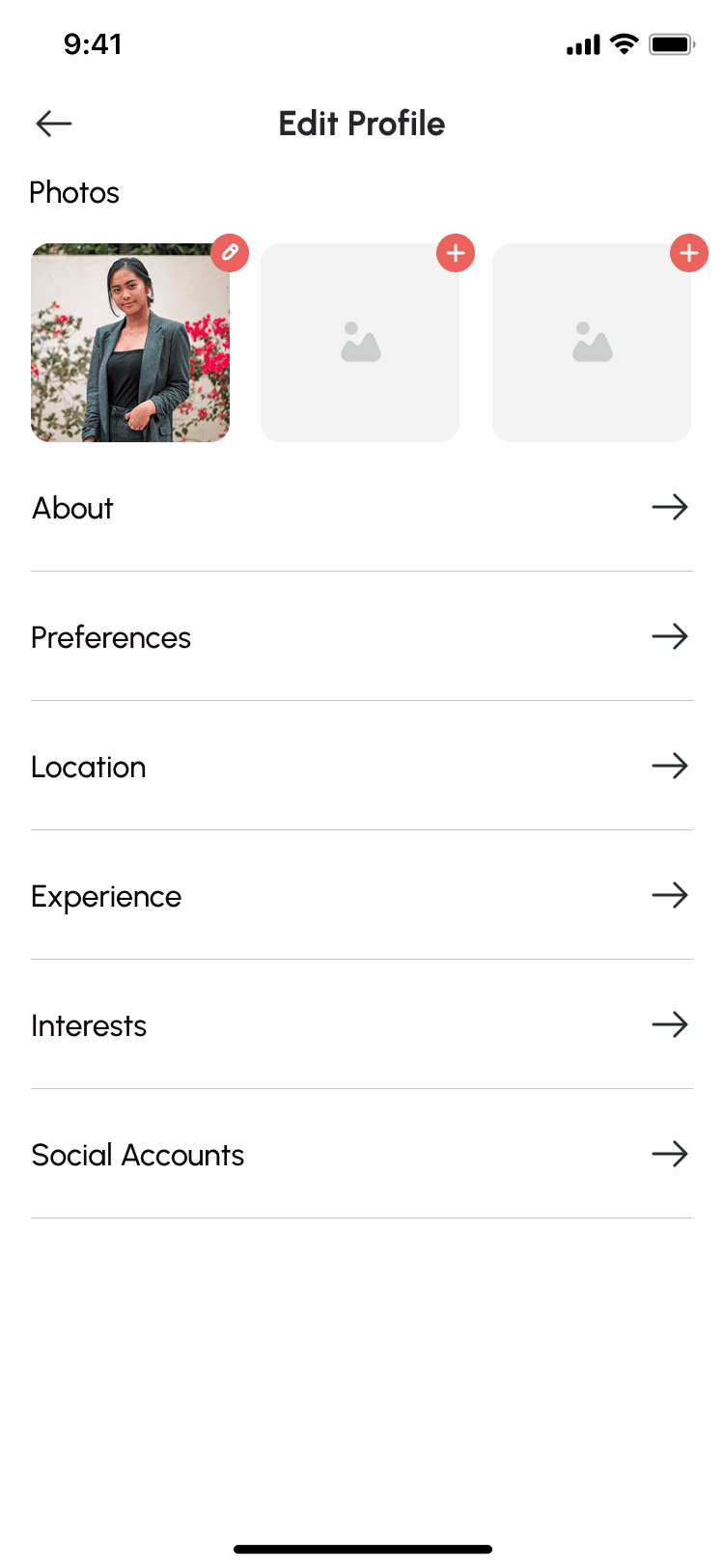Edit the Location details

click(x=361, y=767)
